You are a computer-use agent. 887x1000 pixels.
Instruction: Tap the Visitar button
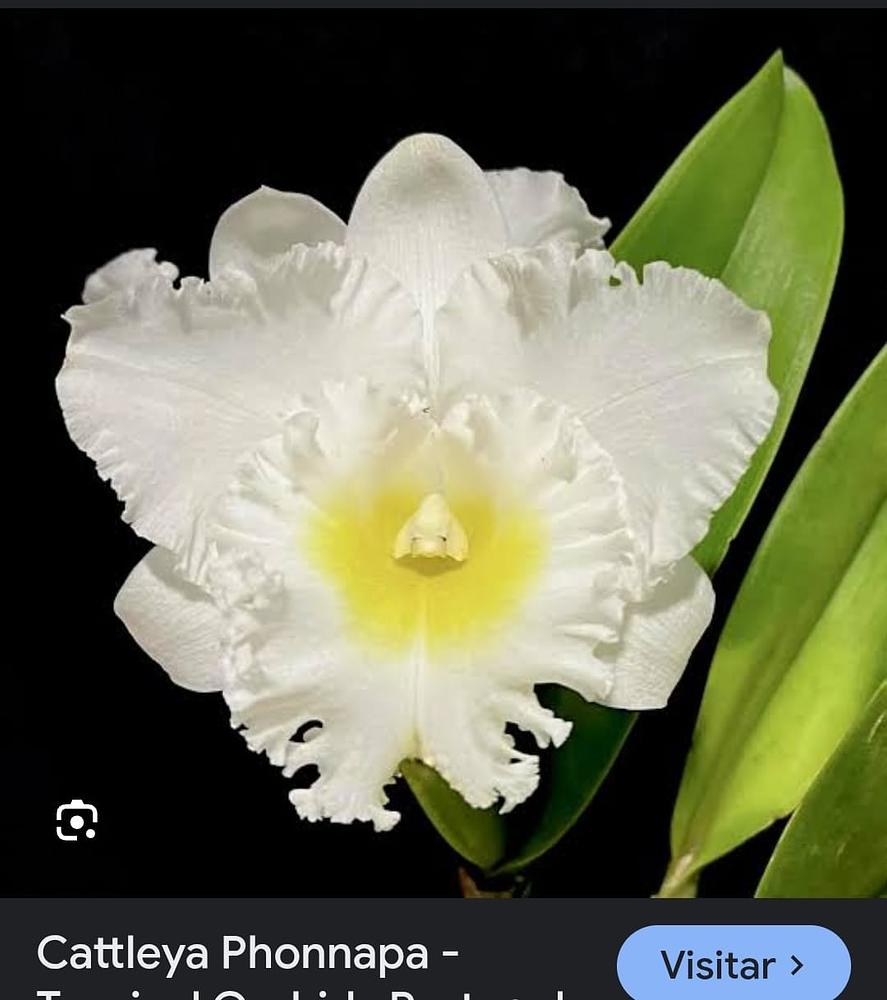point(733,965)
